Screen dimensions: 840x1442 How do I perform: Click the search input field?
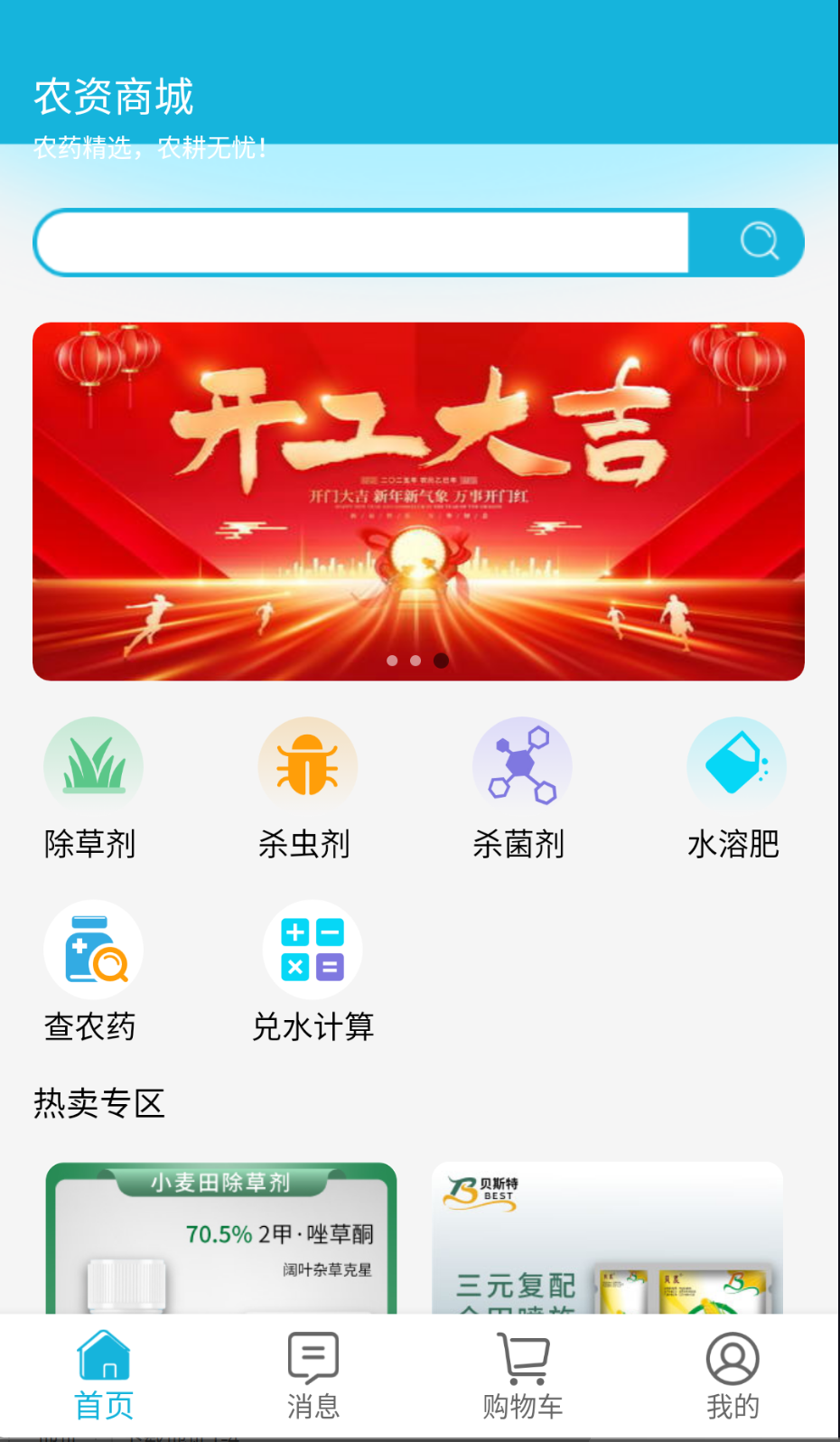[x=361, y=241]
